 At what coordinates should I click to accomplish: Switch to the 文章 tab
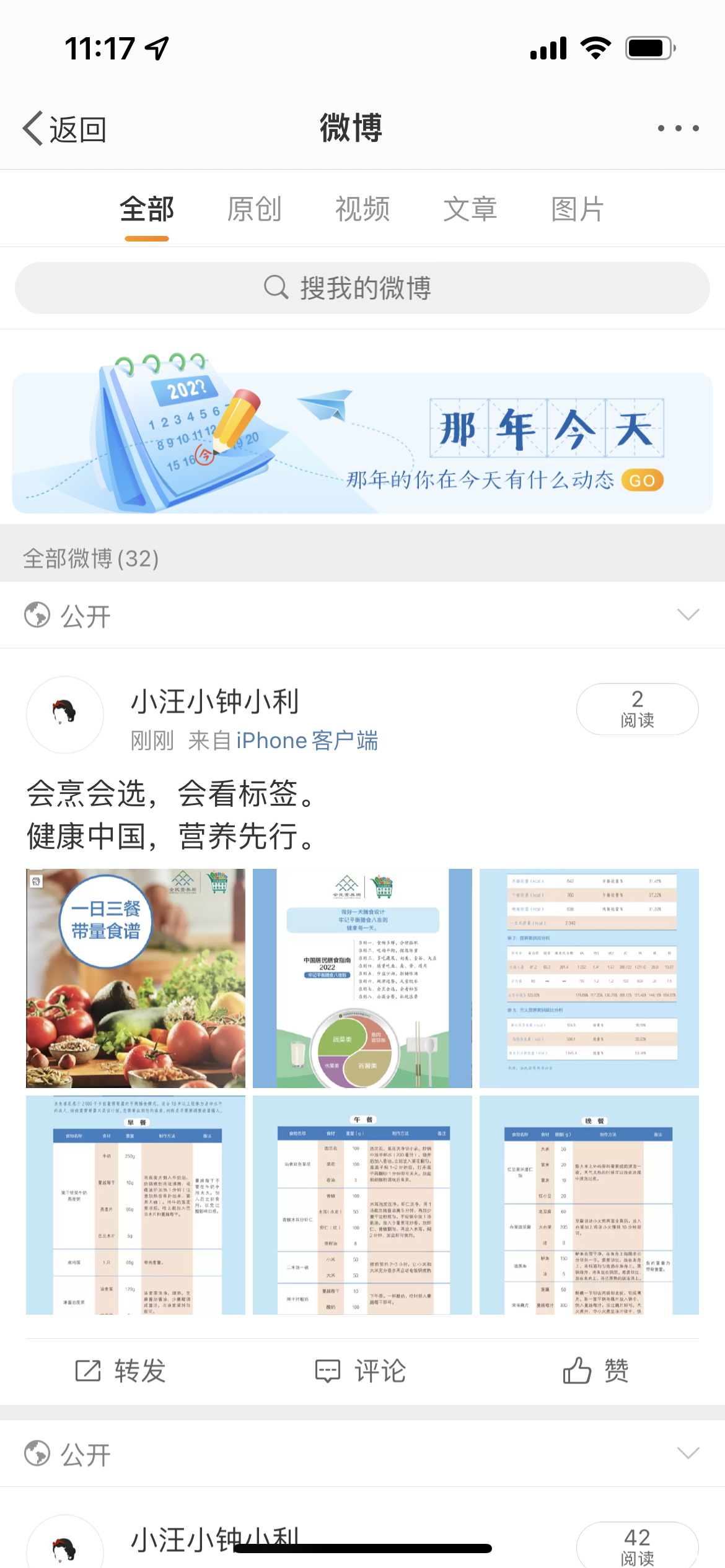click(x=470, y=209)
